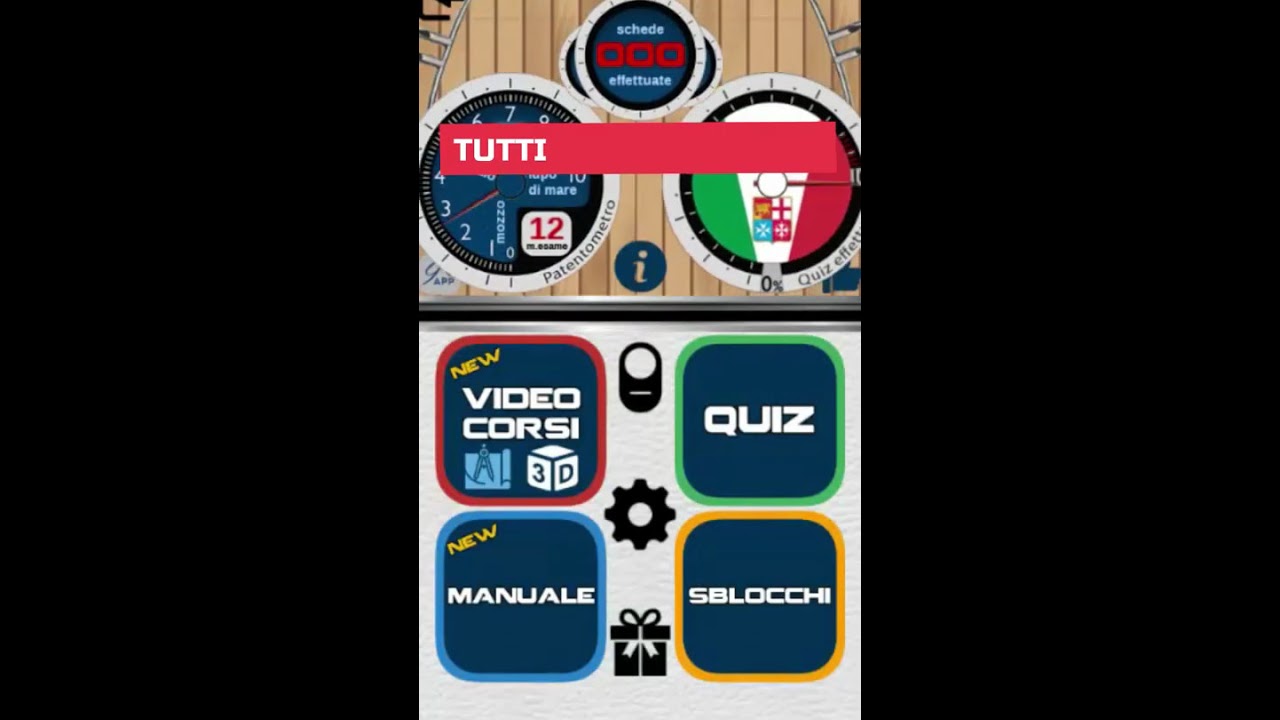Open the Video Corsi section
Image resolution: width=1280 pixels, height=720 pixels.
[x=520, y=421]
